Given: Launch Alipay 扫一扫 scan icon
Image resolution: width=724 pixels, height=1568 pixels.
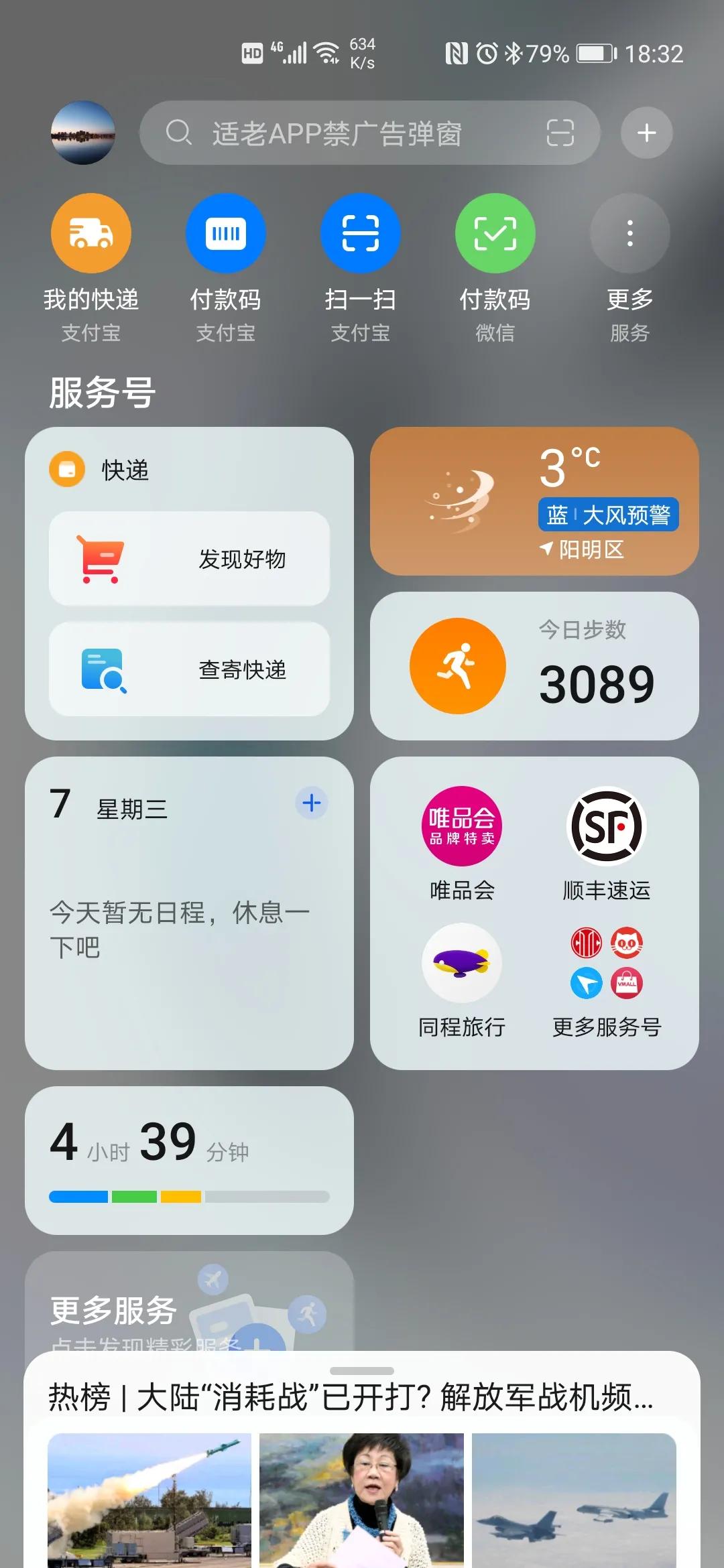Looking at the screenshot, I should [x=360, y=233].
